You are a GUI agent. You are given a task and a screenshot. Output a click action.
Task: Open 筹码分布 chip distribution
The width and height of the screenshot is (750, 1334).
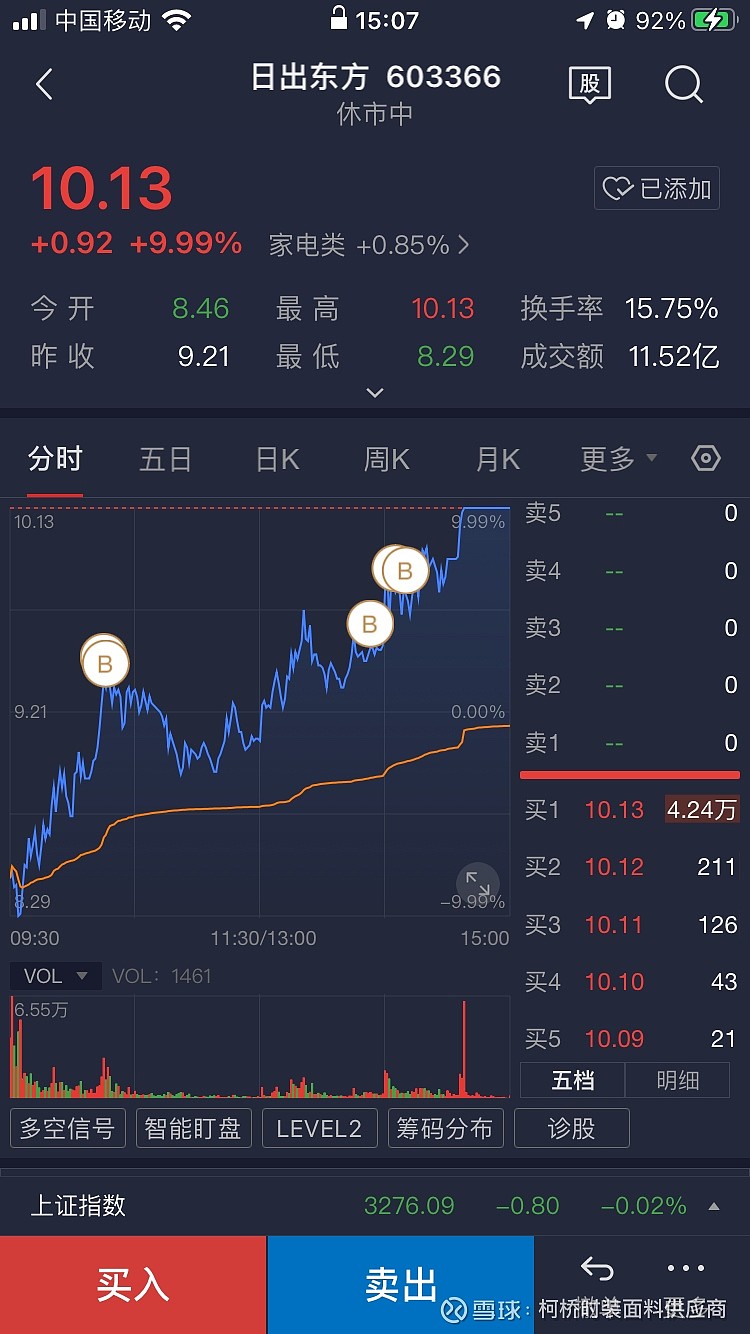445,1128
